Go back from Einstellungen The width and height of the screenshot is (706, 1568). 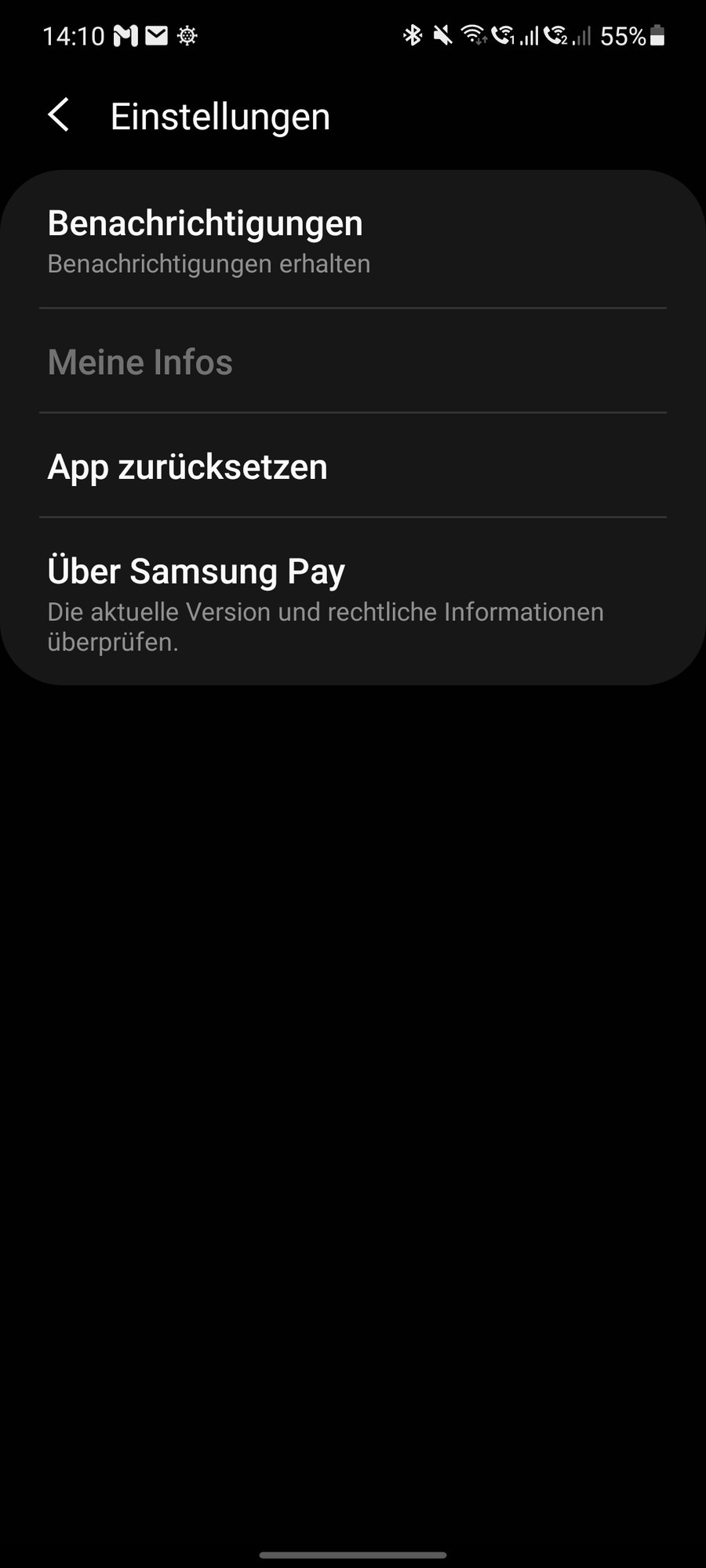point(59,116)
